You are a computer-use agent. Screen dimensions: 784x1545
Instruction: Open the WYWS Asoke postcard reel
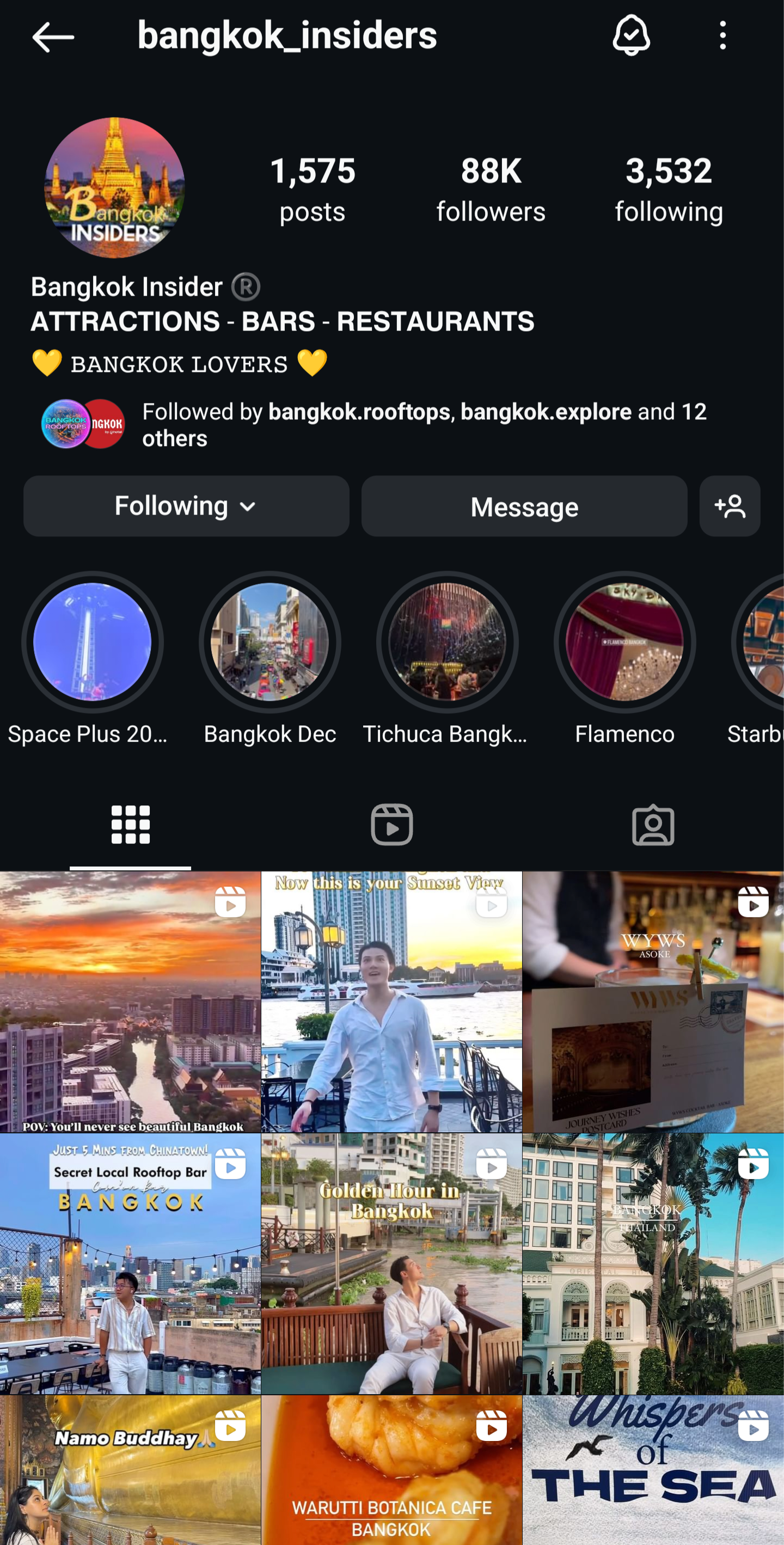coord(653,1001)
